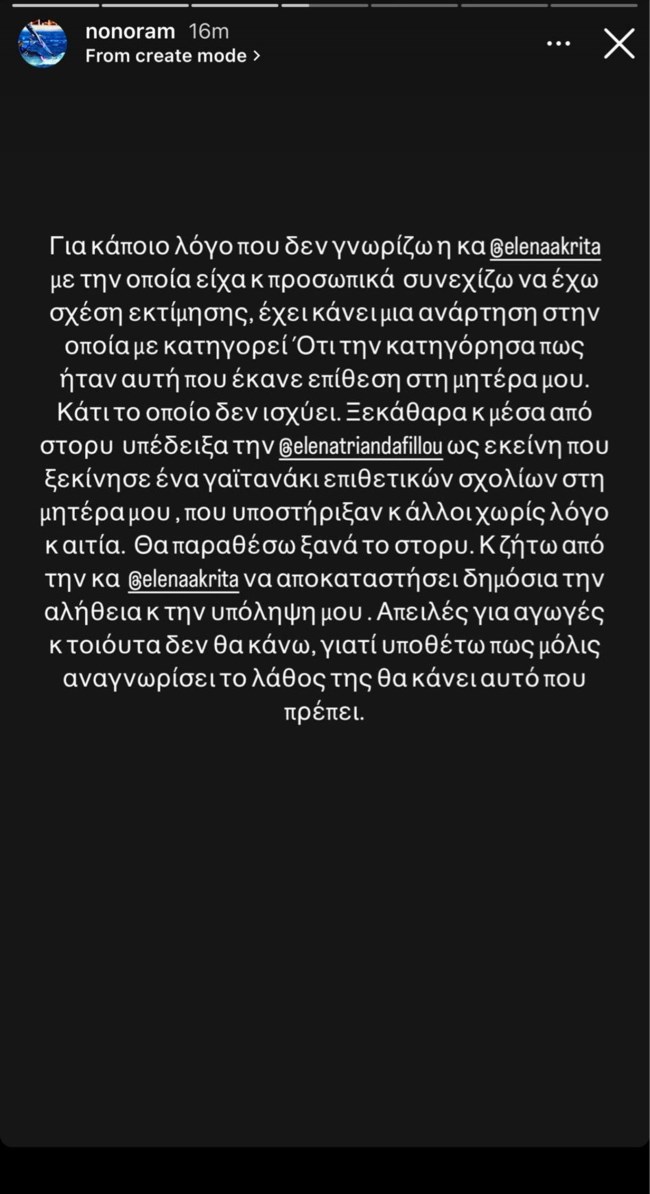
Task: Tap the From create mode link
Action: [x=172, y=56]
